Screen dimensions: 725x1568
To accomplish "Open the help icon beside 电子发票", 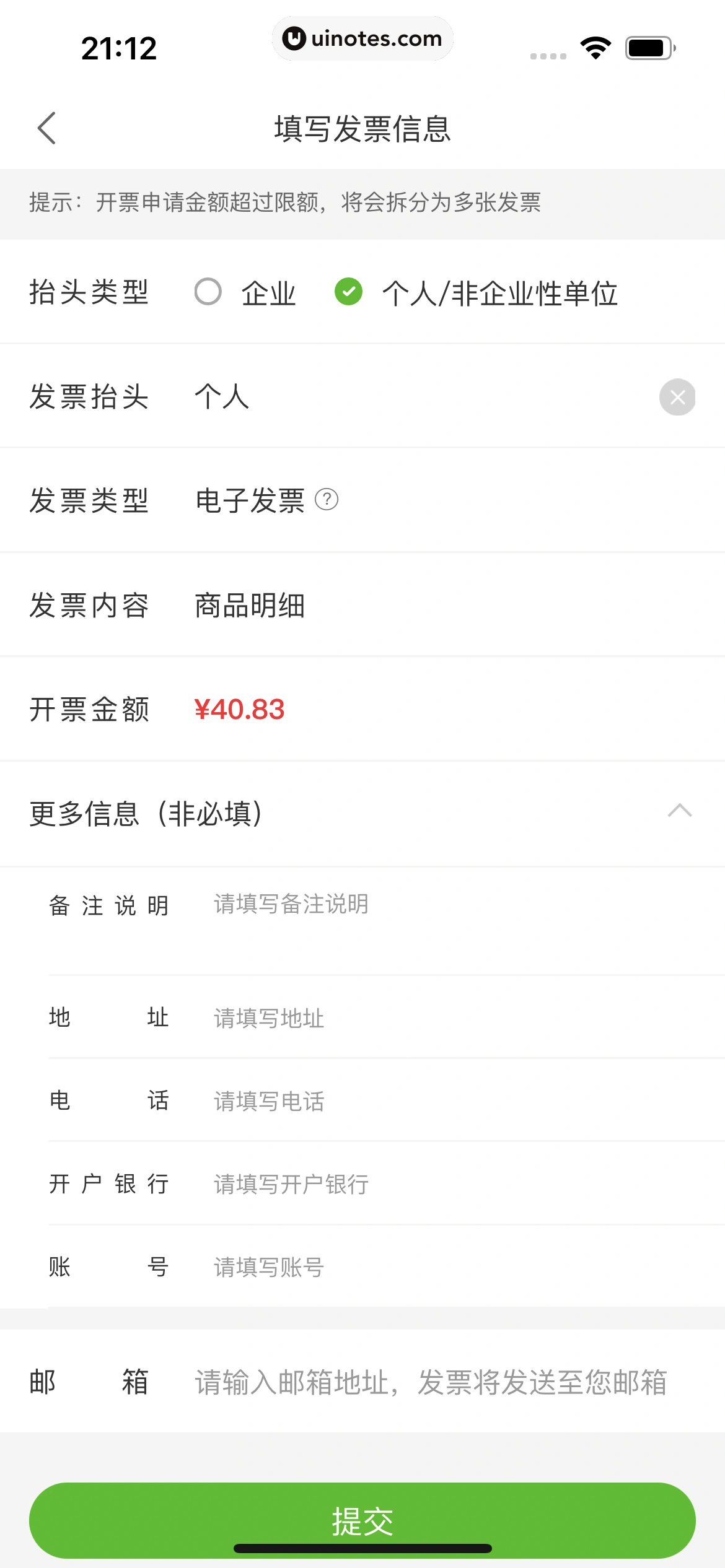I will pos(327,499).
